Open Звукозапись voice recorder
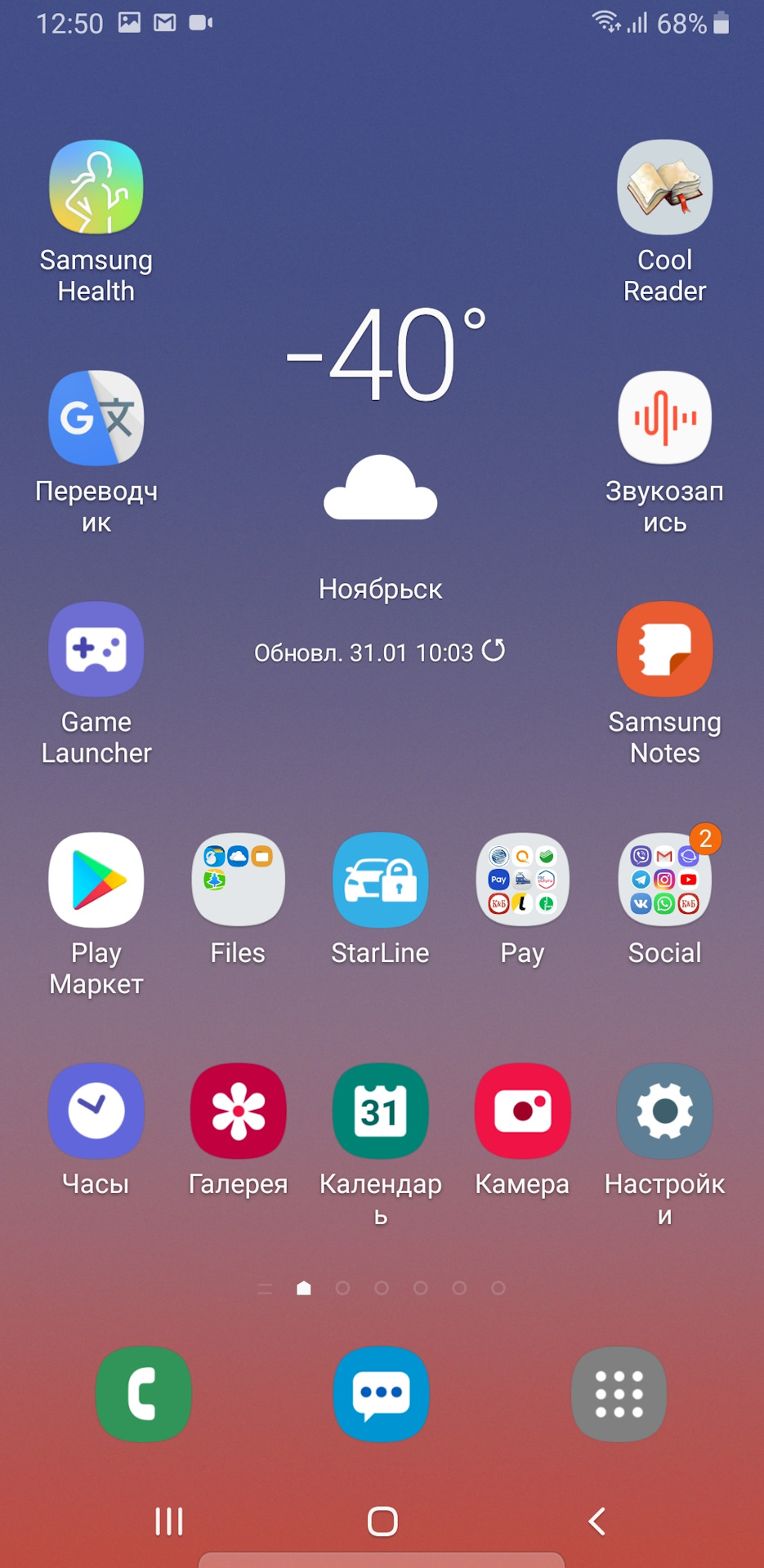This screenshot has height=1568, width=764. click(664, 419)
